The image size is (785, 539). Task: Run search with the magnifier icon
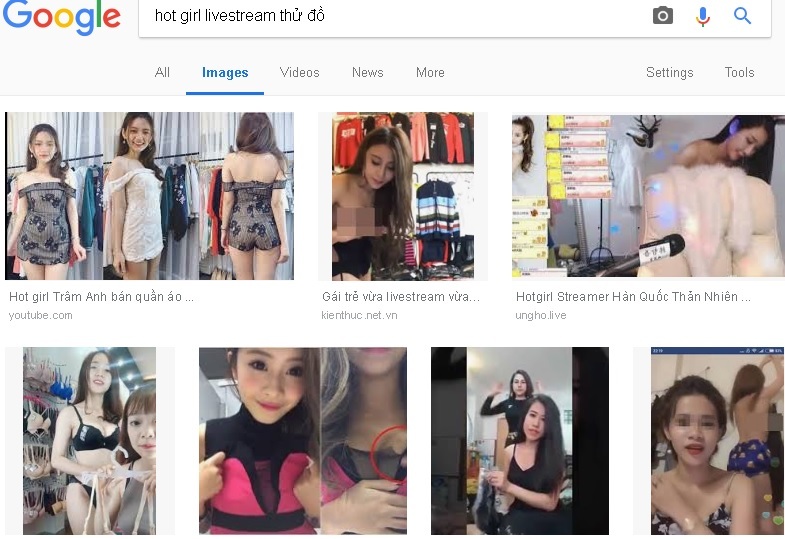(742, 16)
